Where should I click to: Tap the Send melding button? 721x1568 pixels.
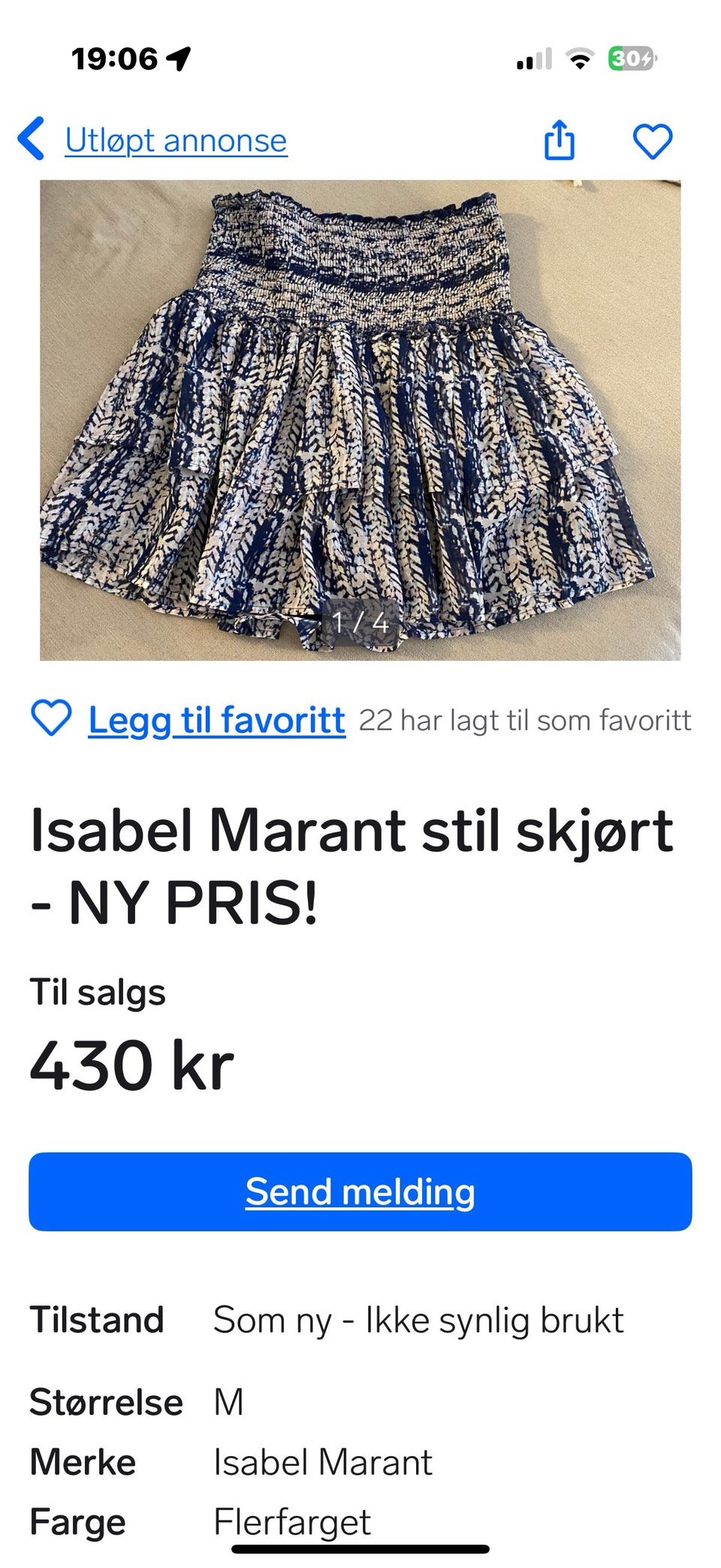click(360, 1192)
